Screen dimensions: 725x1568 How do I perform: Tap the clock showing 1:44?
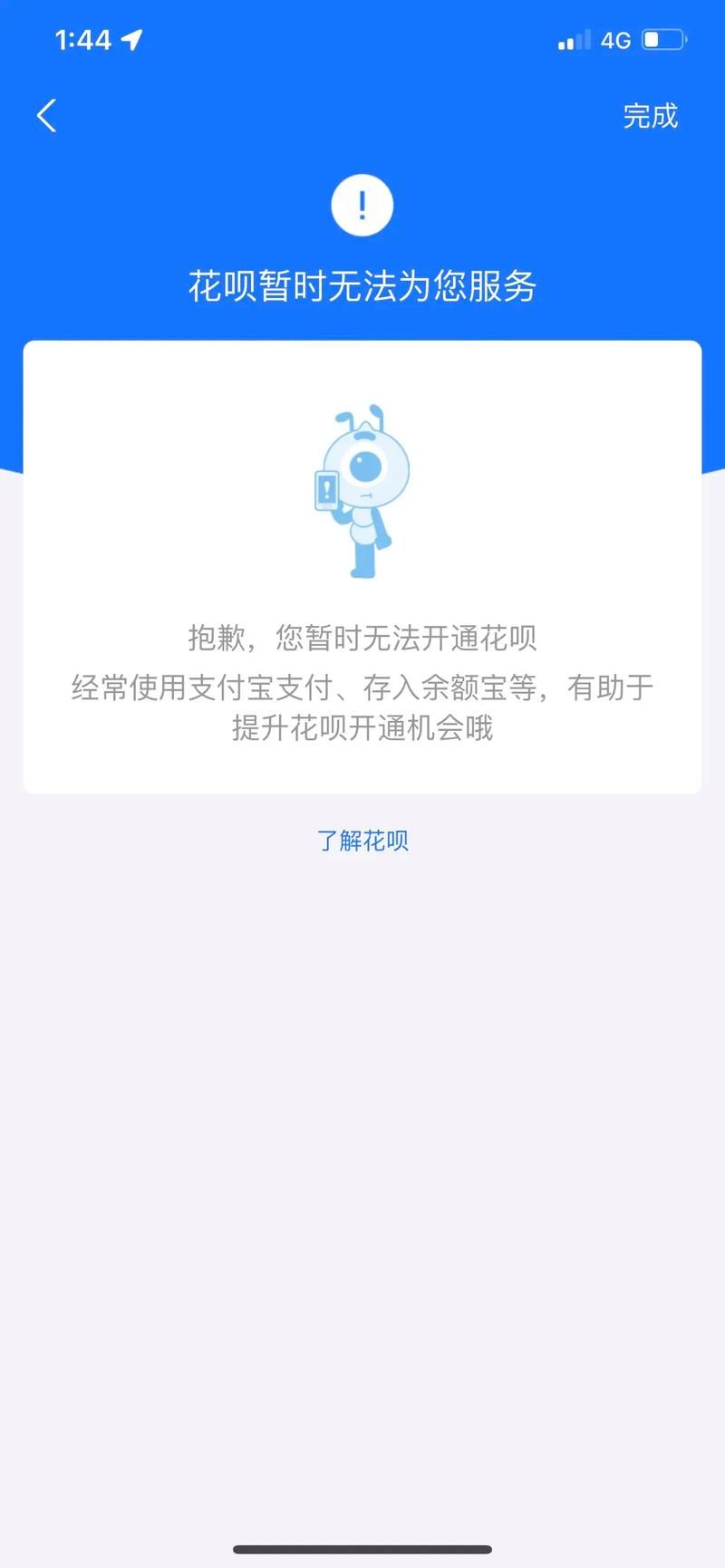[x=83, y=39]
